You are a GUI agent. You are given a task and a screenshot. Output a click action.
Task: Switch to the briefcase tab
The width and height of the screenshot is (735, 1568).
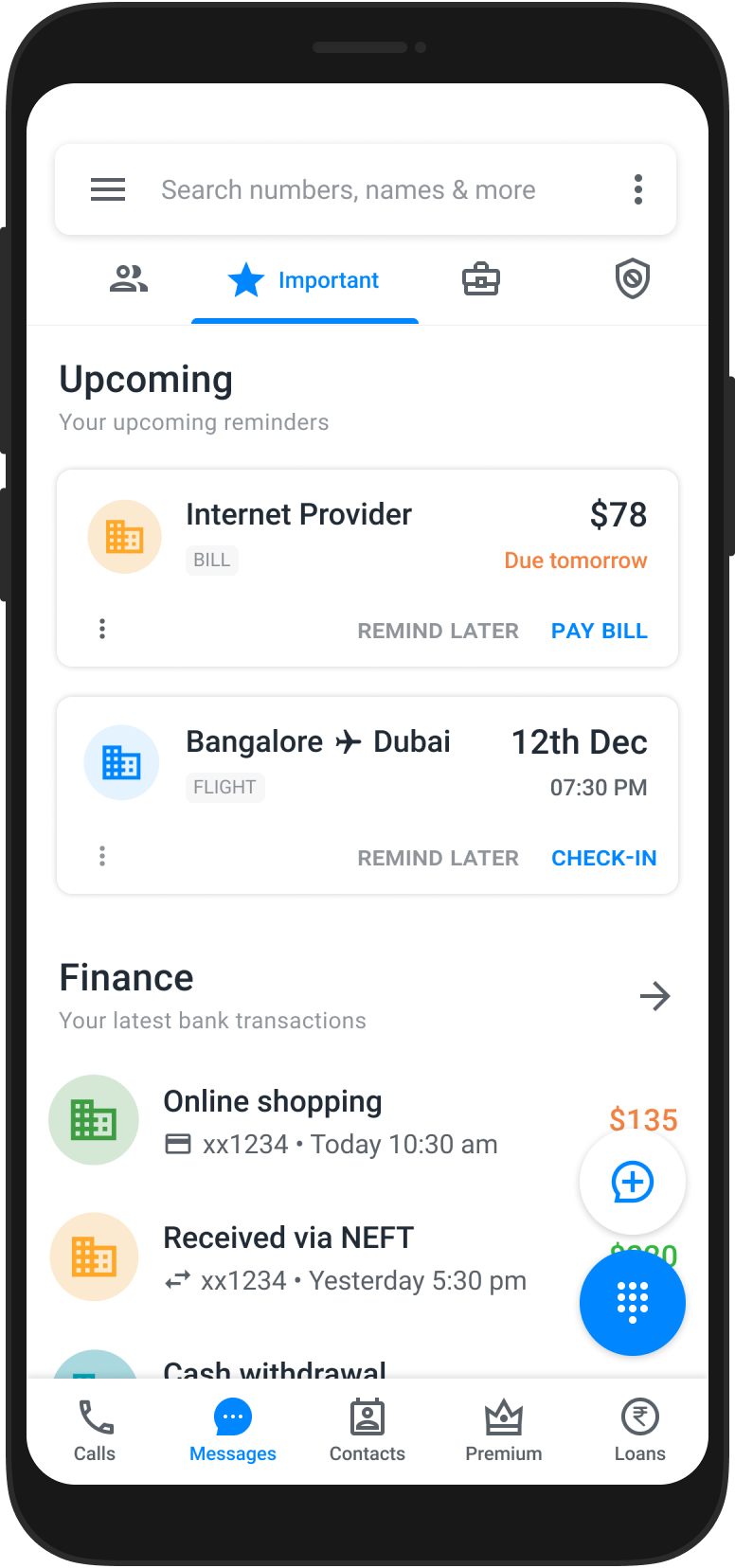[x=481, y=279]
